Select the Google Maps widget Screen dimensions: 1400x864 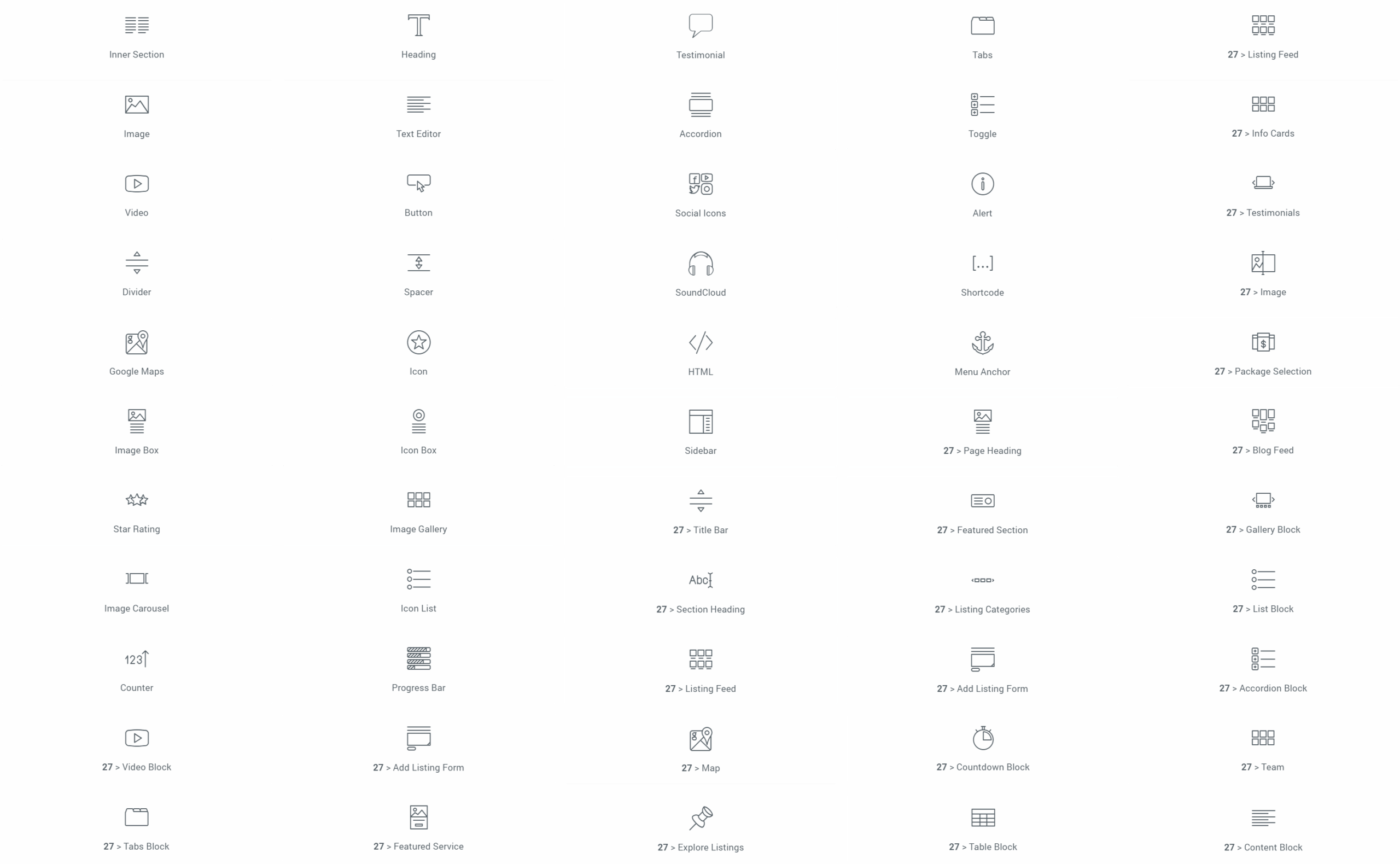pyautogui.click(x=137, y=353)
